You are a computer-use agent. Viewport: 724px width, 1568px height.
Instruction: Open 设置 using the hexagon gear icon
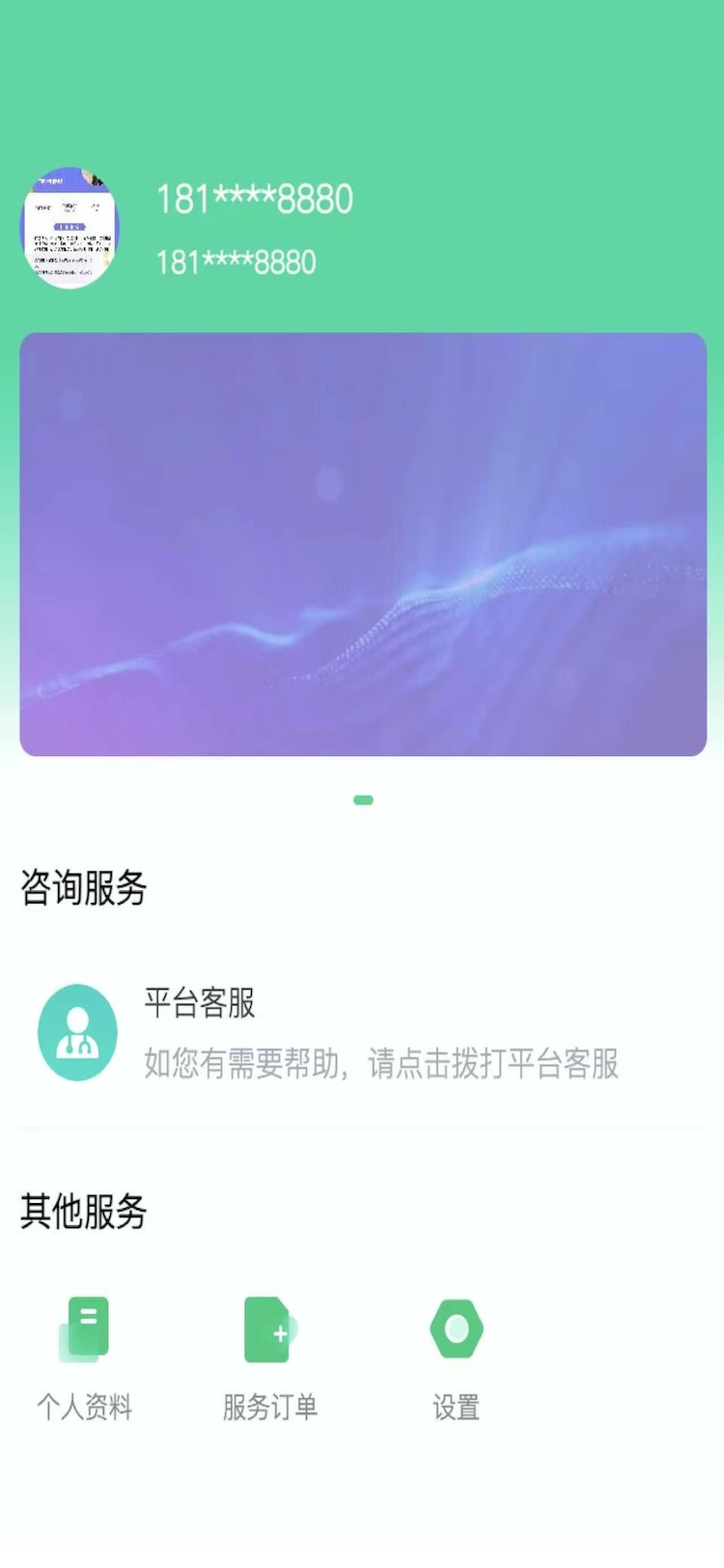pos(456,1328)
